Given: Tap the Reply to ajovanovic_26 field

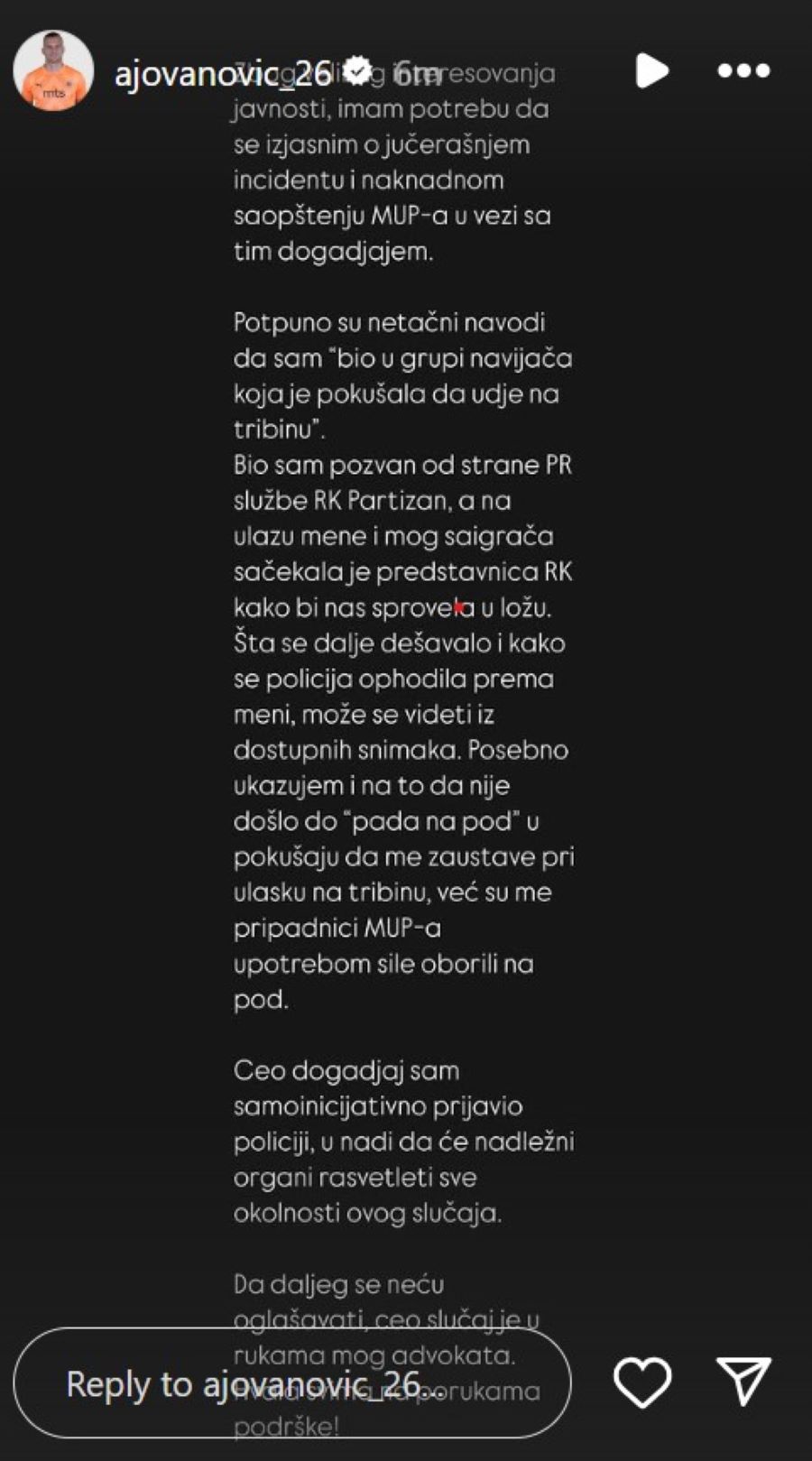Looking at the screenshot, I should (x=292, y=1382).
